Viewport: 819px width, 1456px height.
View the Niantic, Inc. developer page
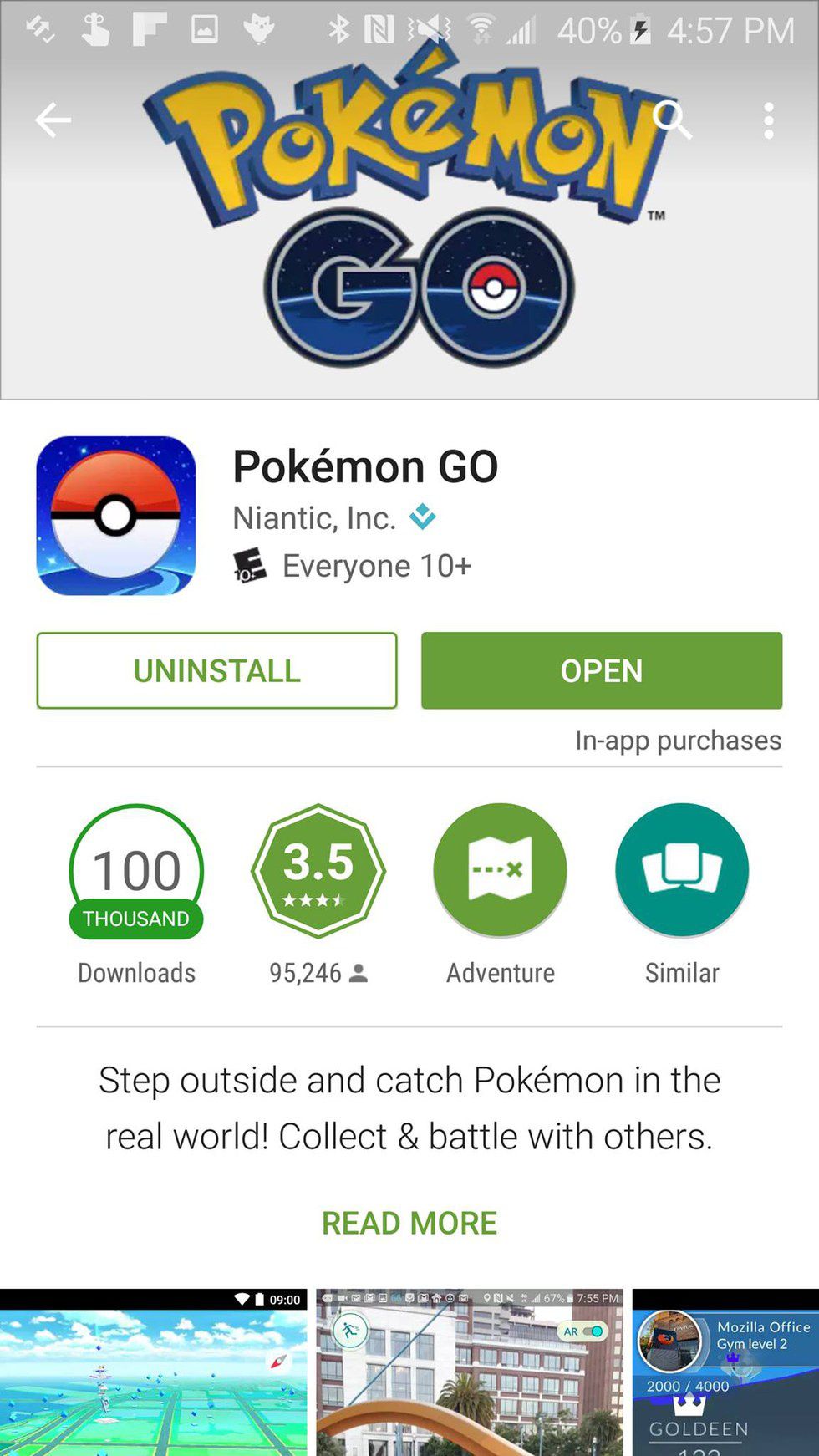[x=314, y=518]
